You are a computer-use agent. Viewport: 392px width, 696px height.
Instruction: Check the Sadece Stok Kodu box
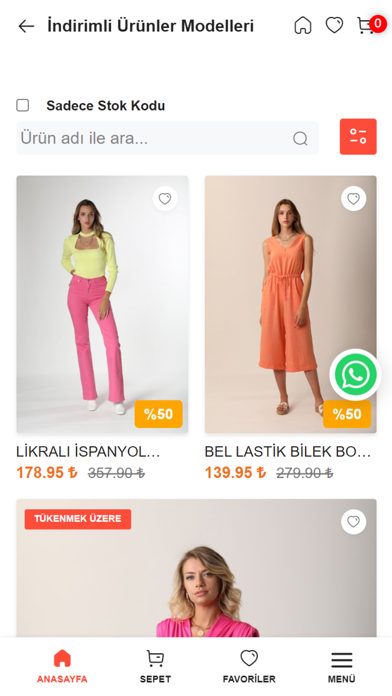click(x=23, y=105)
